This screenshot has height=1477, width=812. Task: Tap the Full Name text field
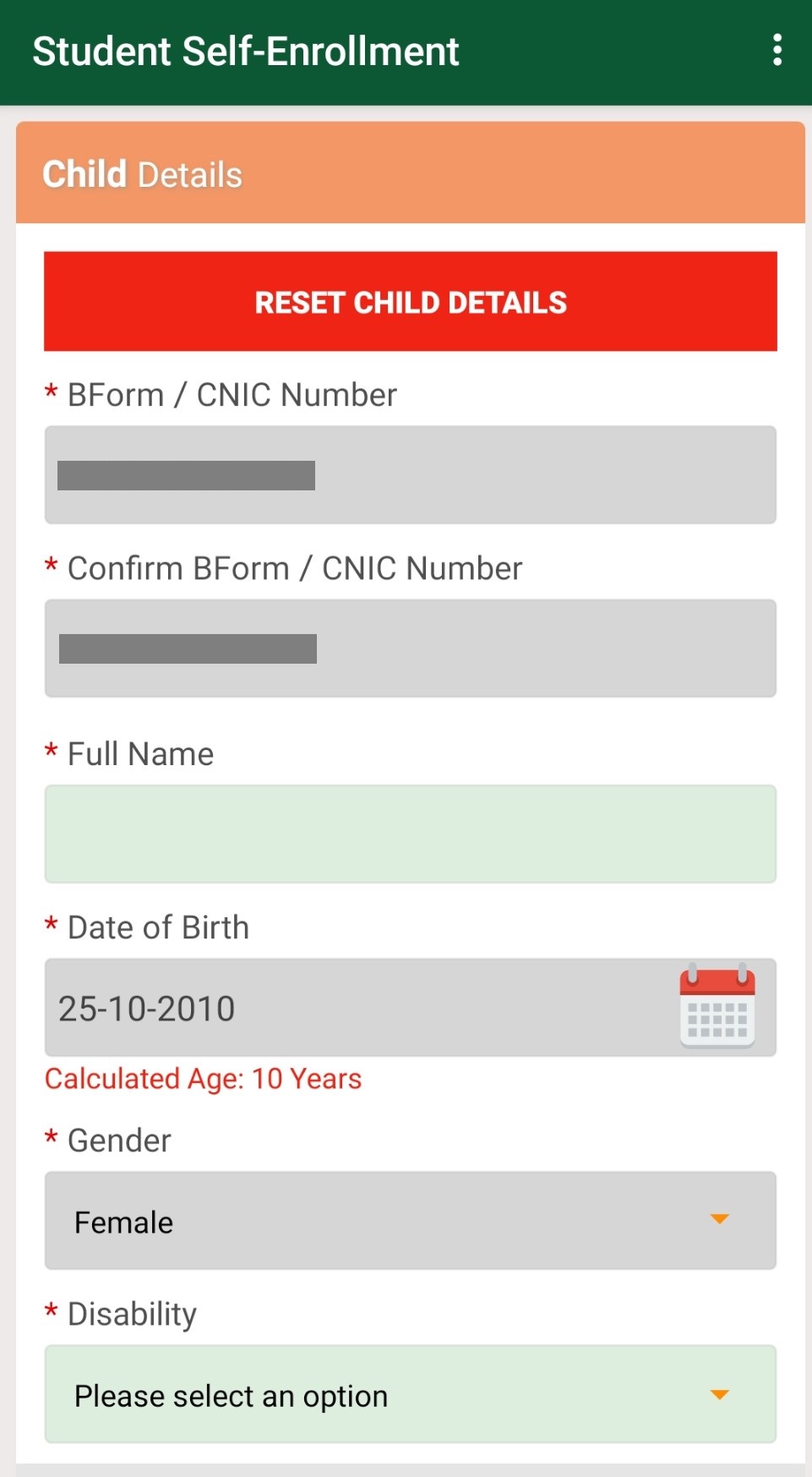pyautogui.click(x=411, y=834)
